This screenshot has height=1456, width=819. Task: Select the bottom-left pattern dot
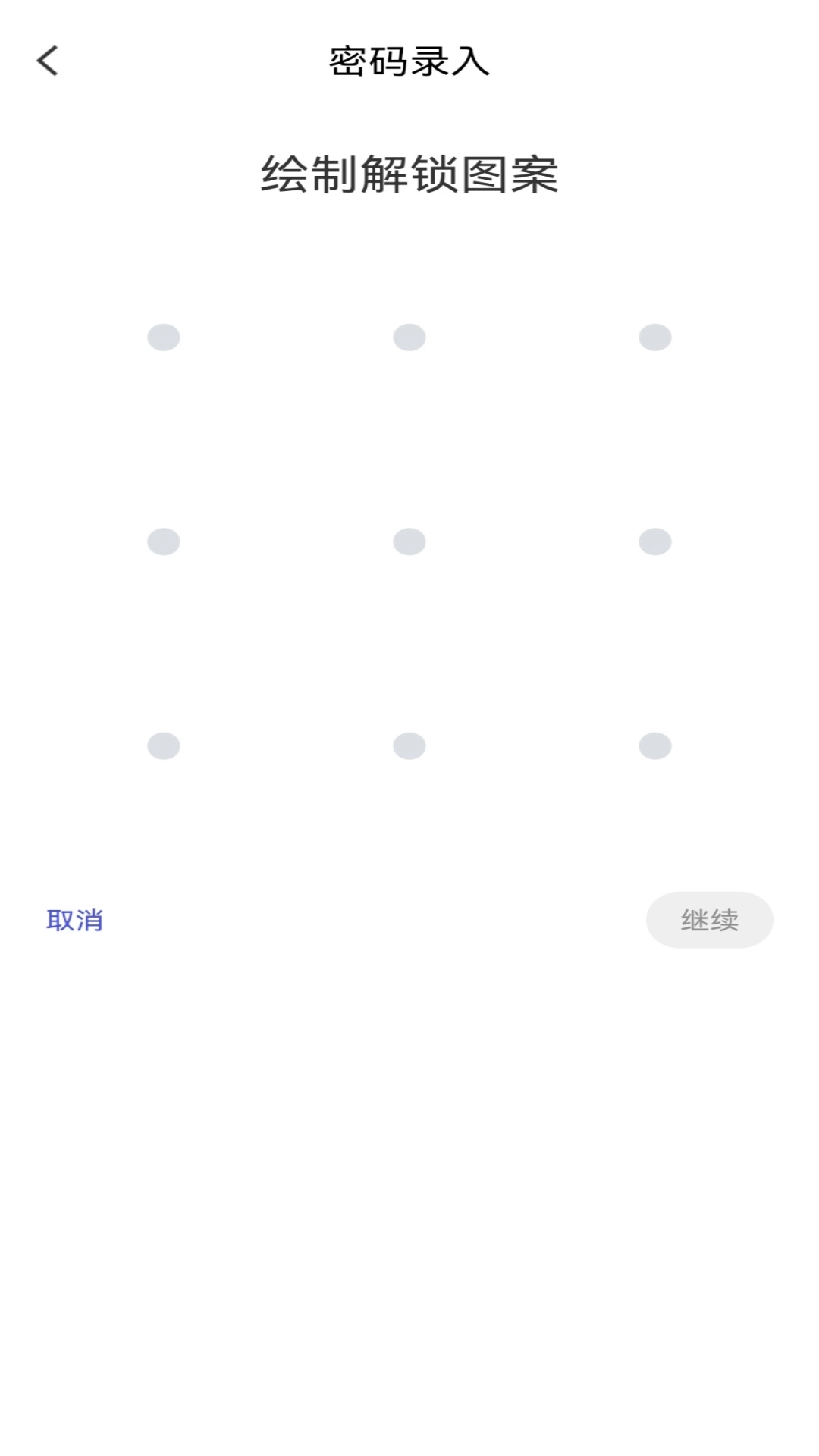click(x=164, y=745)
